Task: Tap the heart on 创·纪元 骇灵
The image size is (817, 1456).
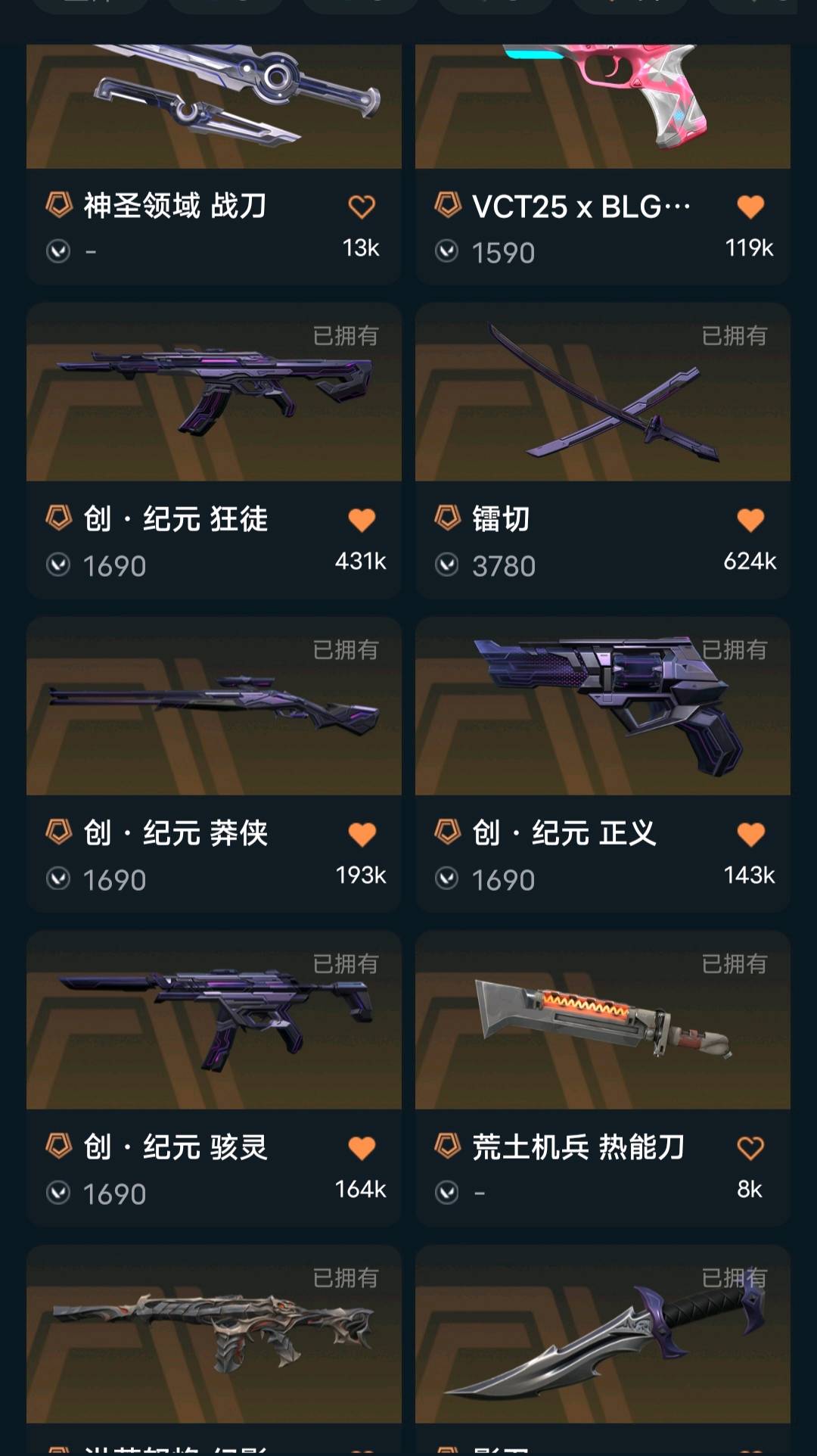Action: click(362, 1148)
